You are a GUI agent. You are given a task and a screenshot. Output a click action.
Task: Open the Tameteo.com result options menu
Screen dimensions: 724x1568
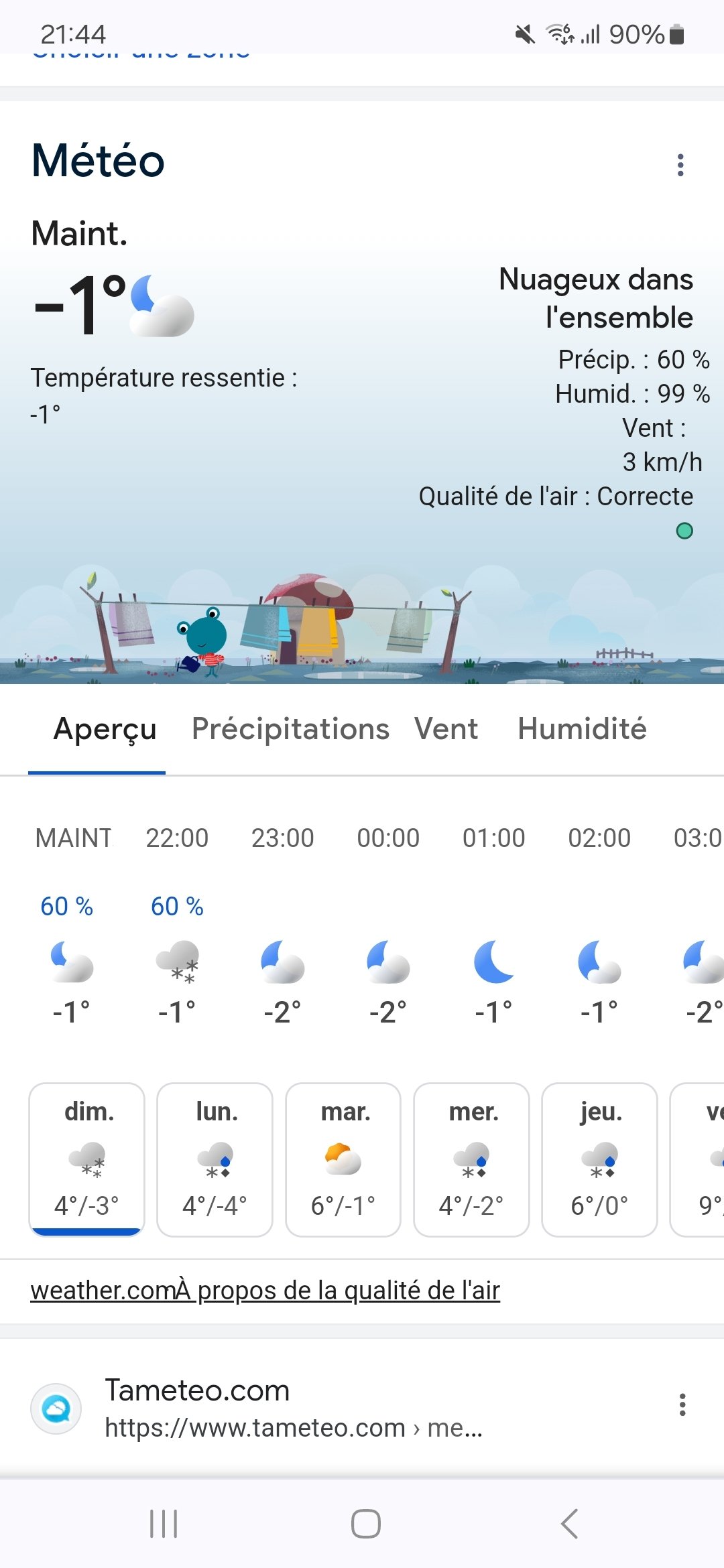click(682, 1404)
